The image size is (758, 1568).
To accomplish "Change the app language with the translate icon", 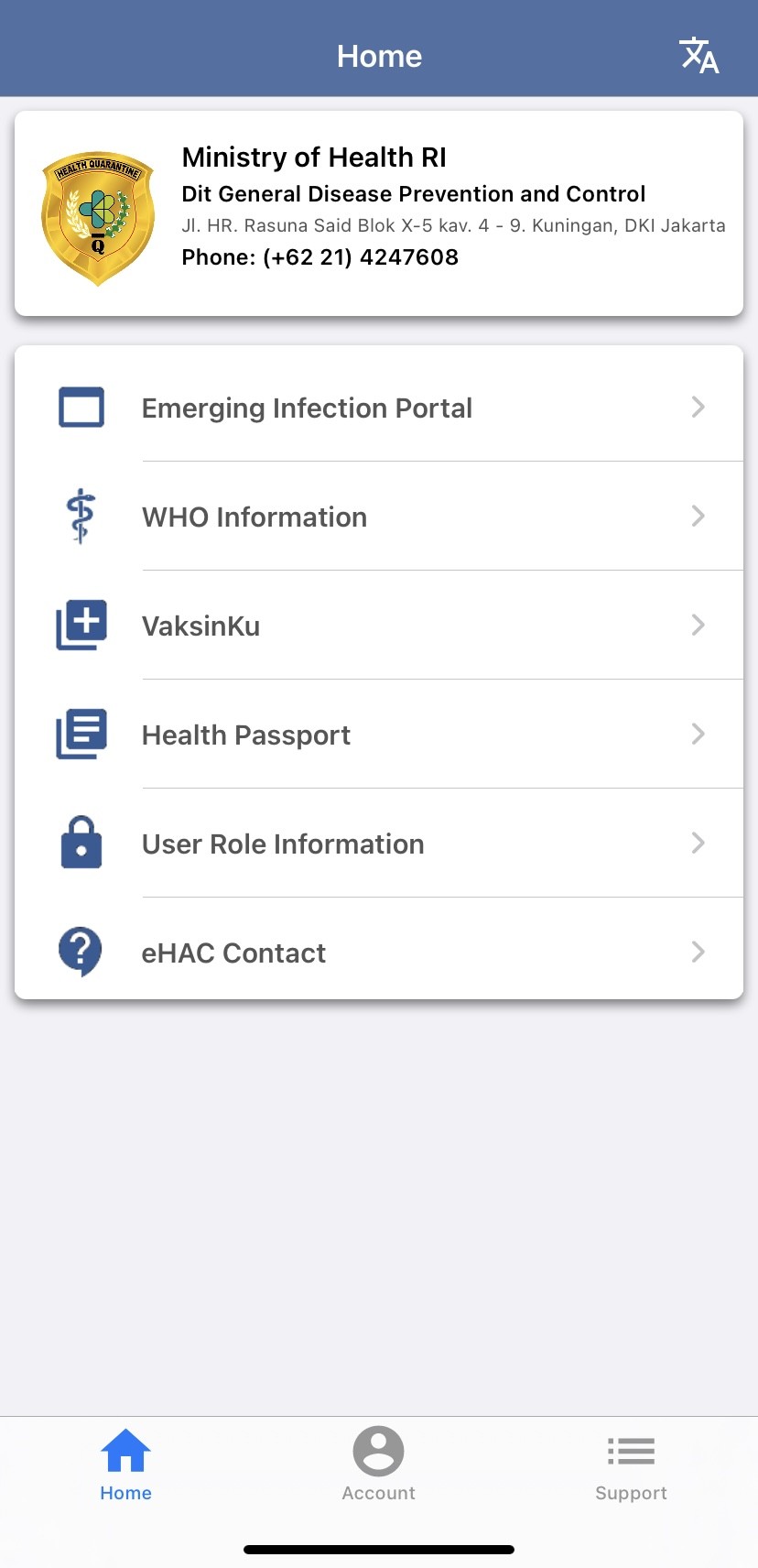I will pyautogui.click(x=698, y=56).
